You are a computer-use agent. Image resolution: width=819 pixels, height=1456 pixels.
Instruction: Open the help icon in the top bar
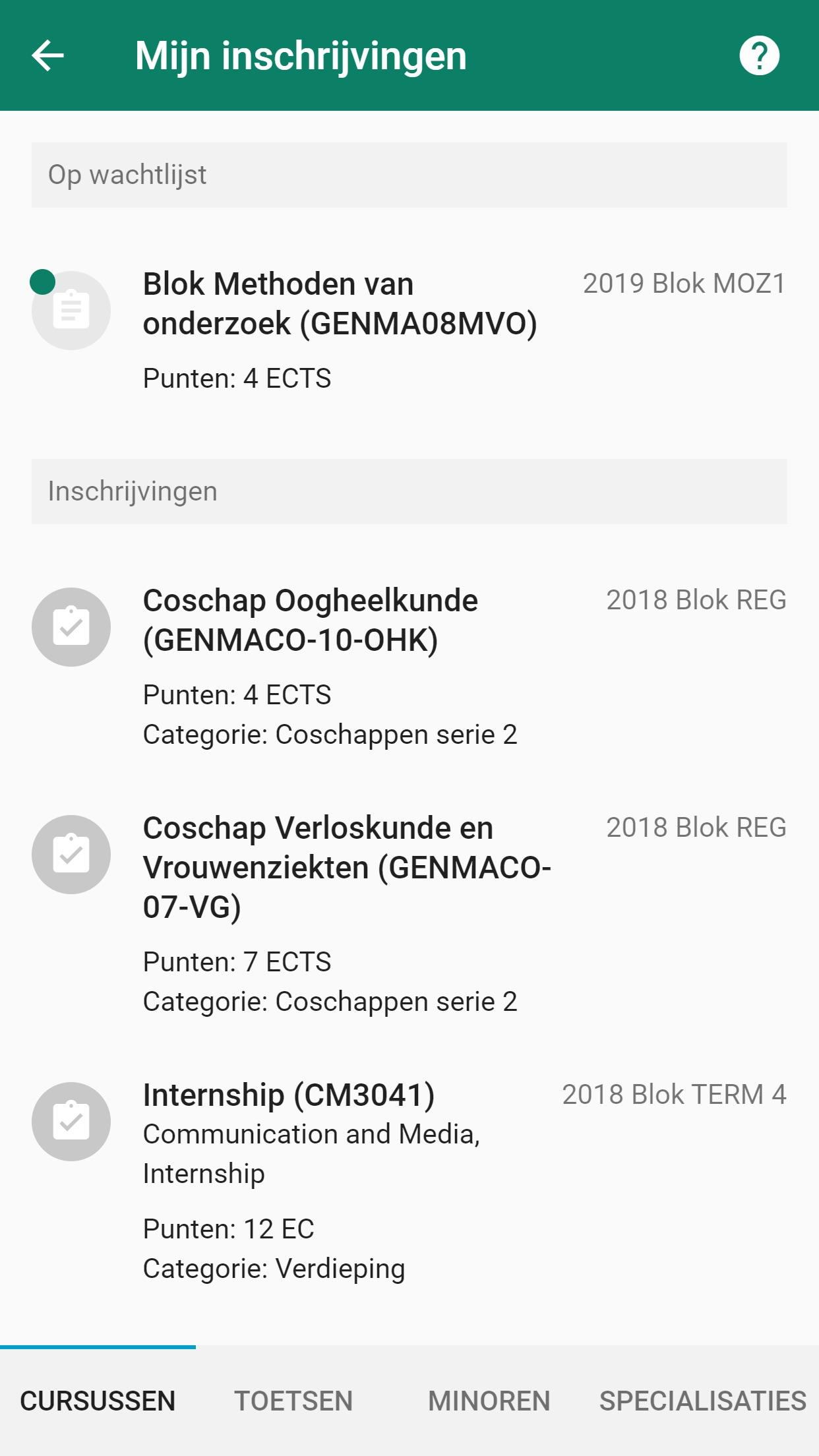(x=760, y=55)
